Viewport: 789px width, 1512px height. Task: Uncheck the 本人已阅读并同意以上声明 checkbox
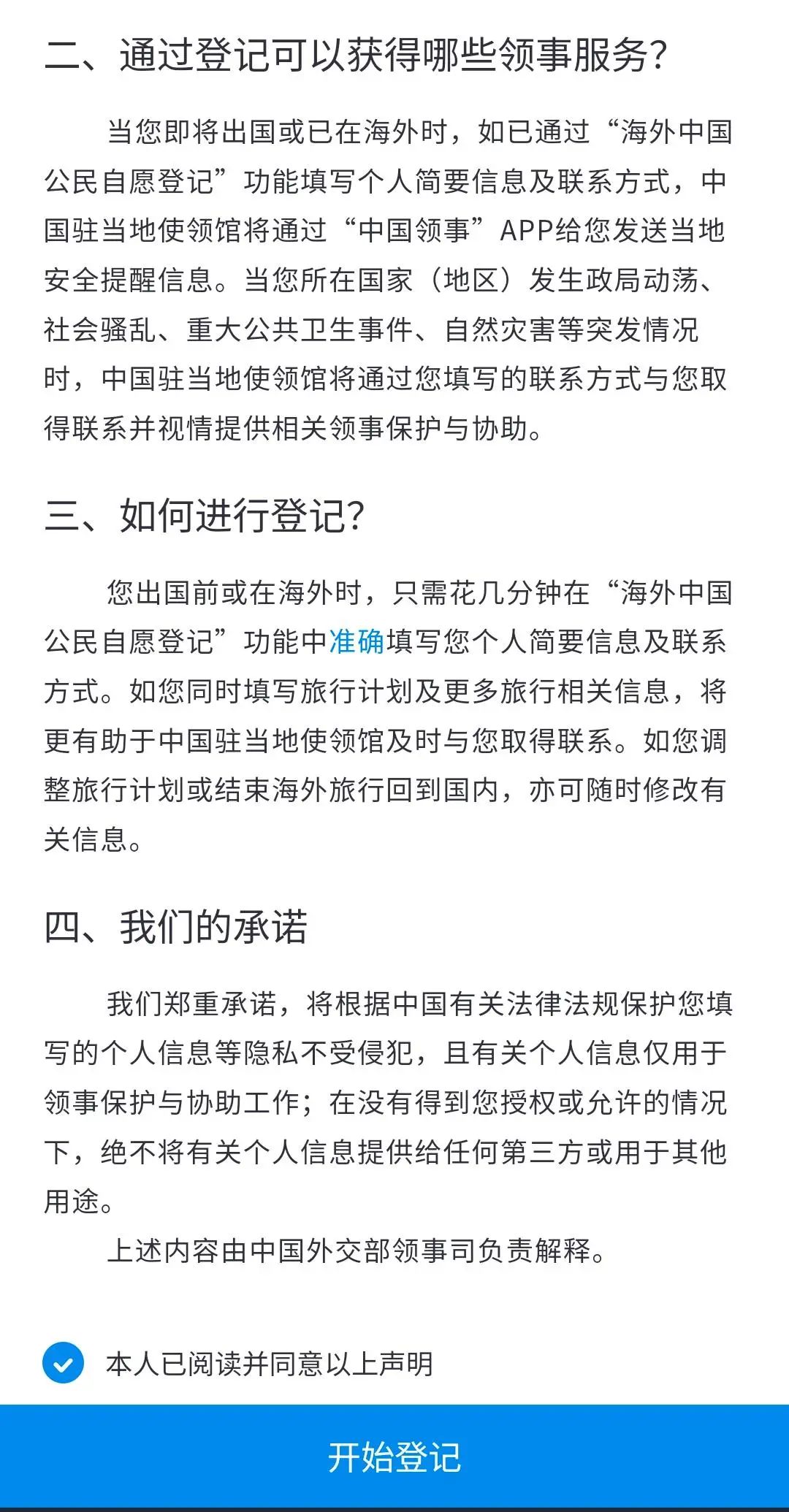(x=64, y=1362)
